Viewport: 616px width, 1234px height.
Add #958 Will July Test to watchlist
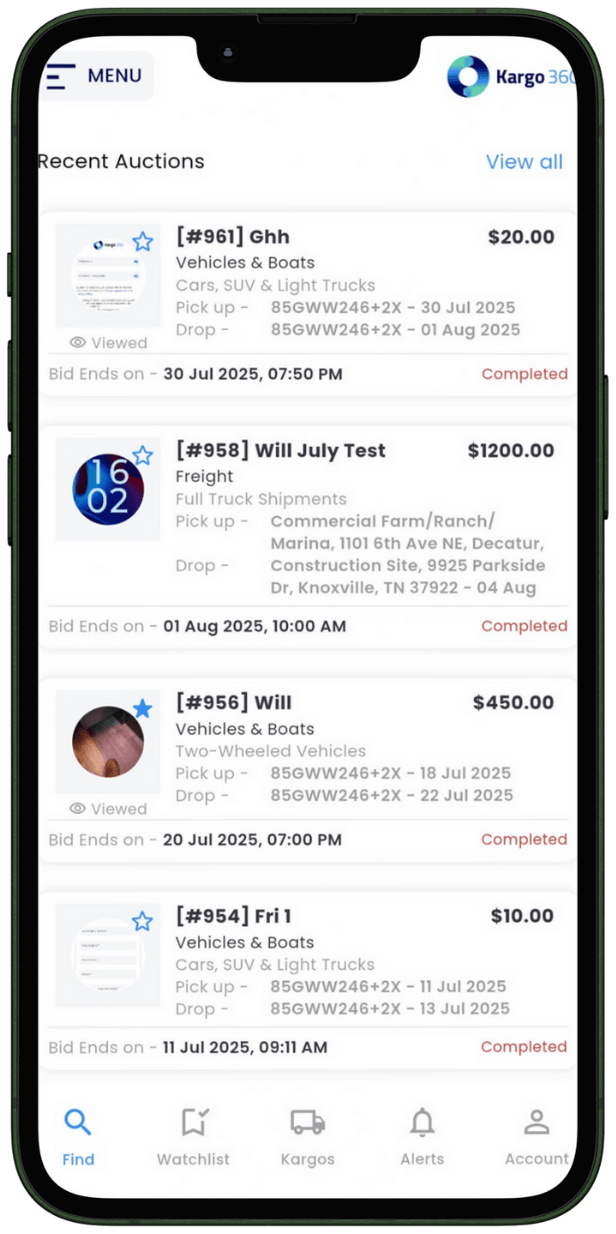click(x=143, y=456)
